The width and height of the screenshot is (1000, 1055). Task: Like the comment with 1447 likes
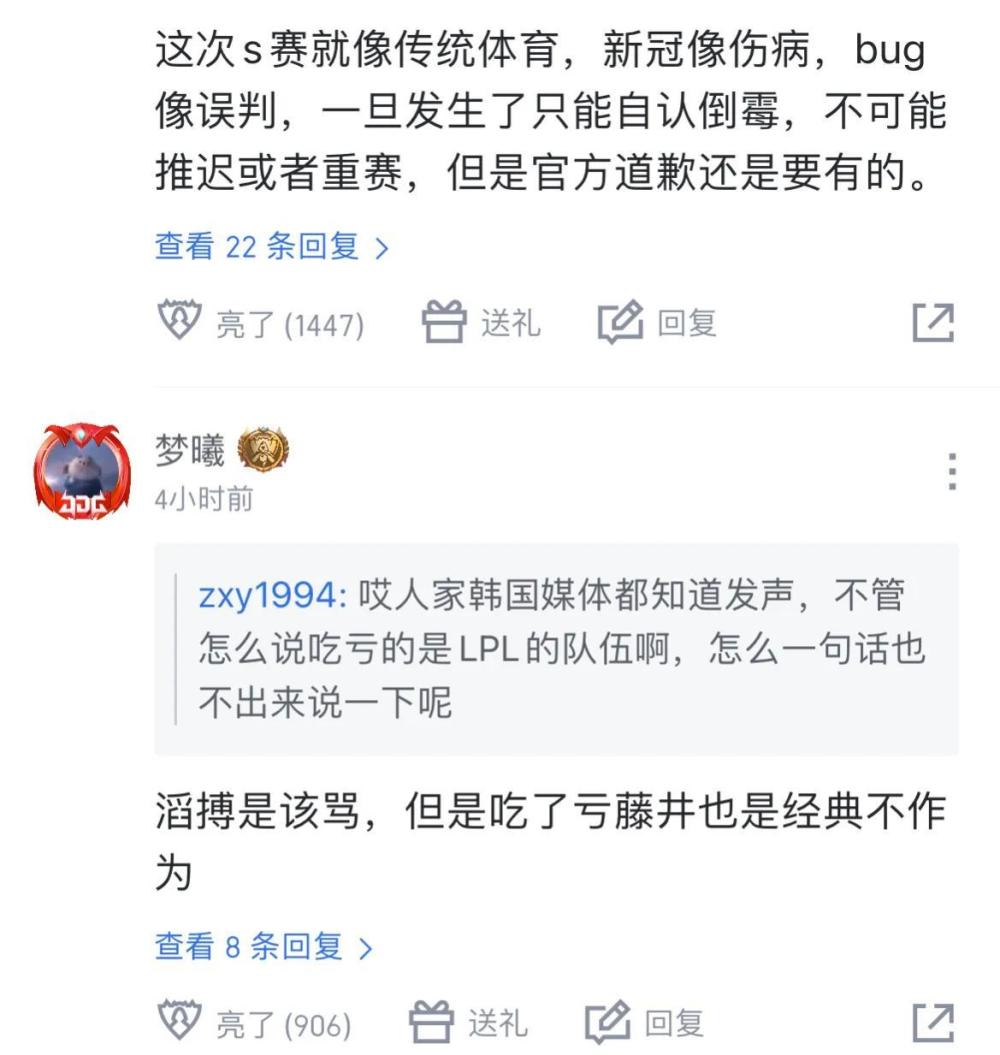click(x=262, y=324)
